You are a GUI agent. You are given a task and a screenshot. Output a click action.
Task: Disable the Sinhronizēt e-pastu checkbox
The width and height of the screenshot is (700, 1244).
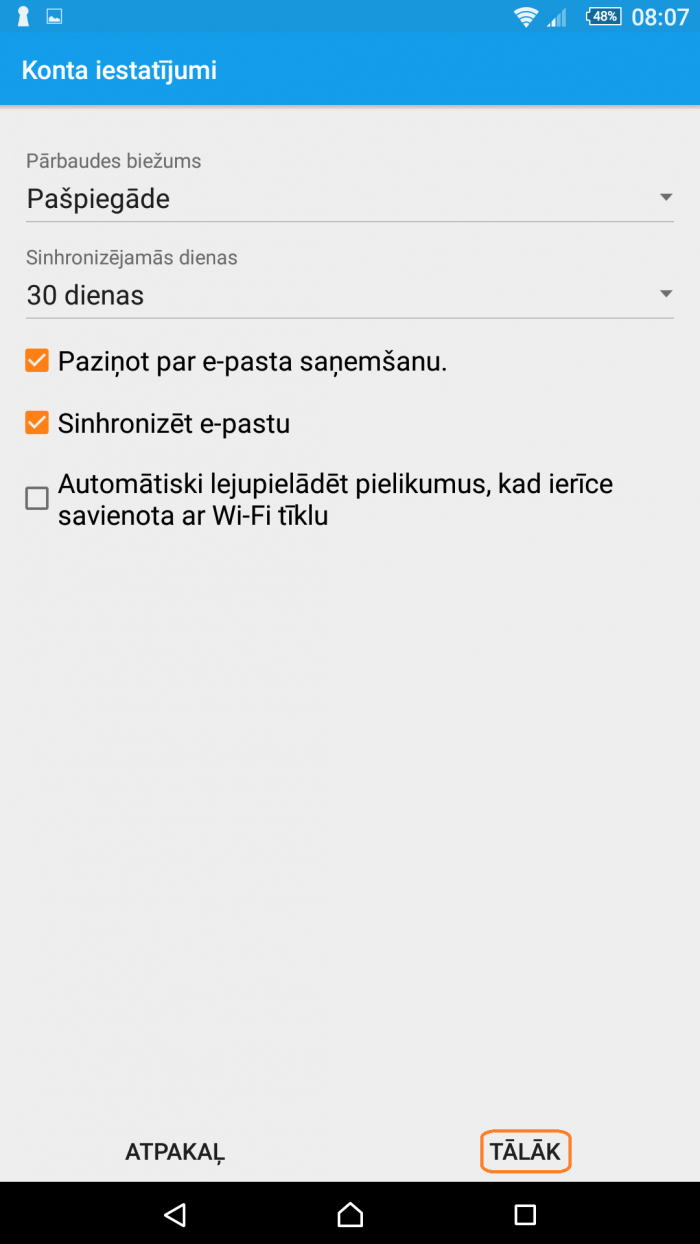pos(37,423)
